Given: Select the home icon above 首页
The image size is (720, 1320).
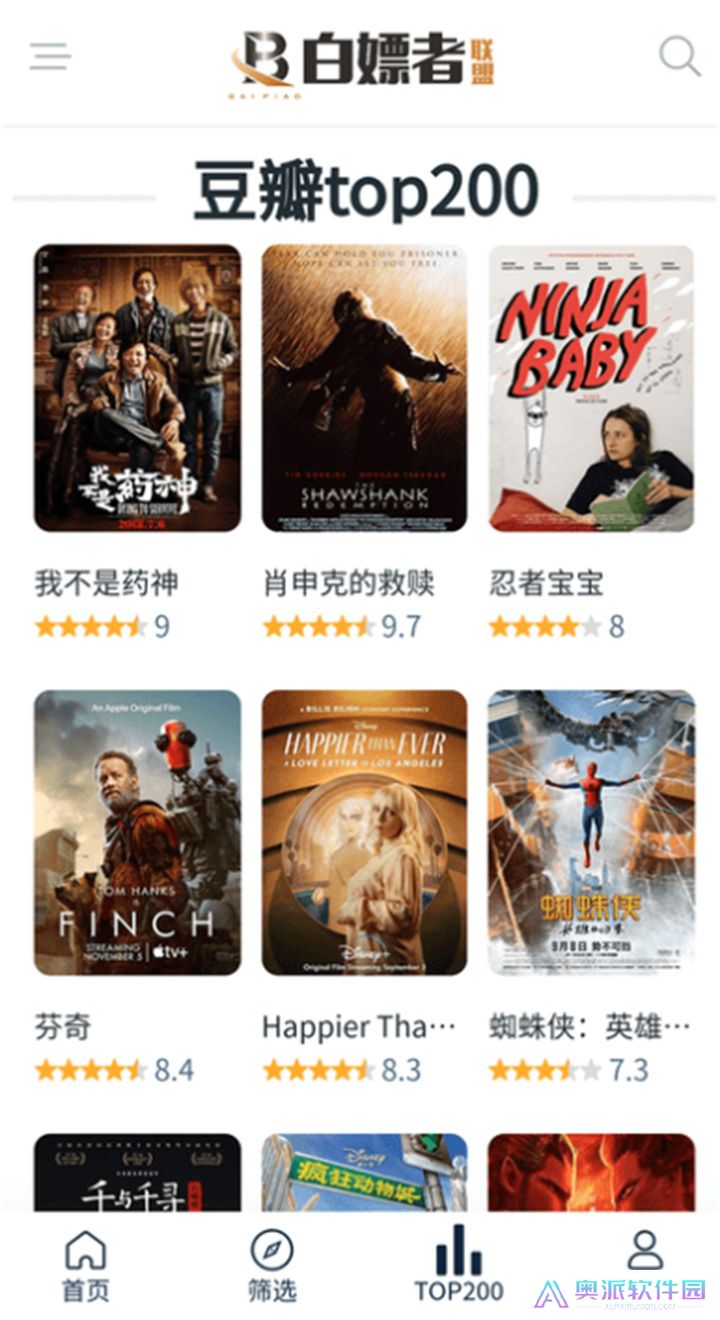Looking at the screenshot, I should (x=86, y=1248).
